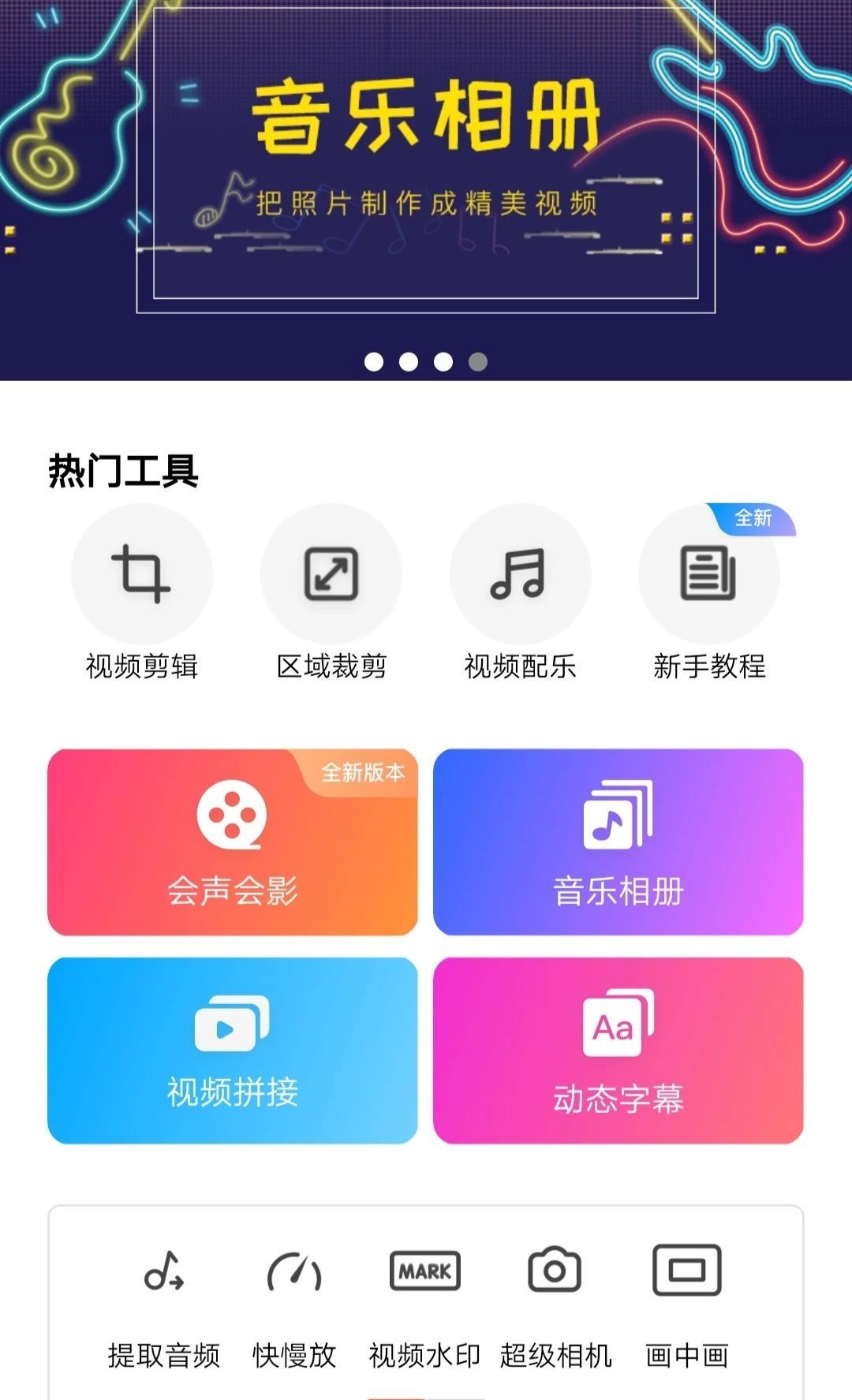The height and width of the screenshot is (1400, 852).
Task: Open the 会声会影 card
Action: pyautogui.click(x=233, y=842)
